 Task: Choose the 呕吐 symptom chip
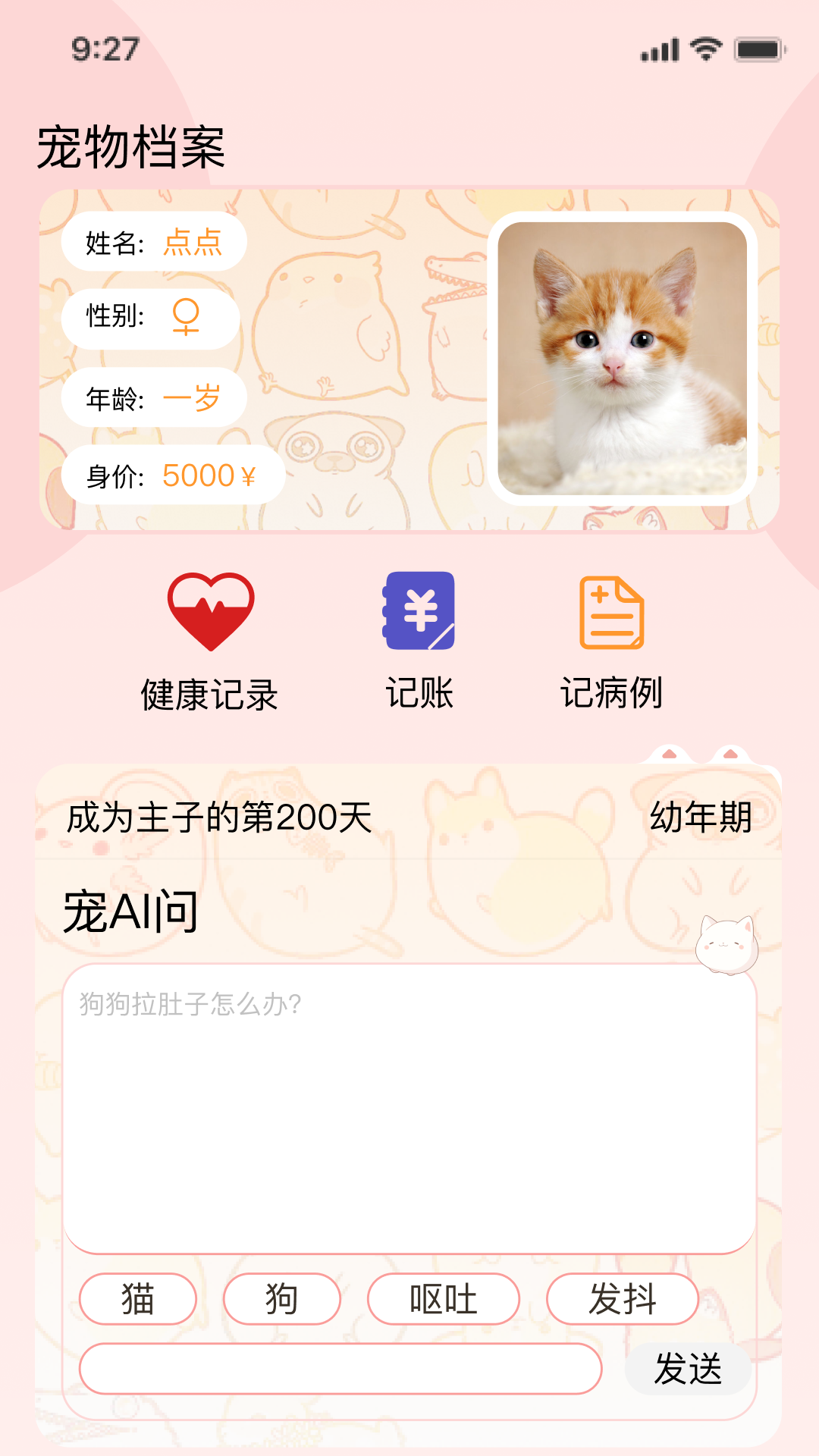point(444,1299)
